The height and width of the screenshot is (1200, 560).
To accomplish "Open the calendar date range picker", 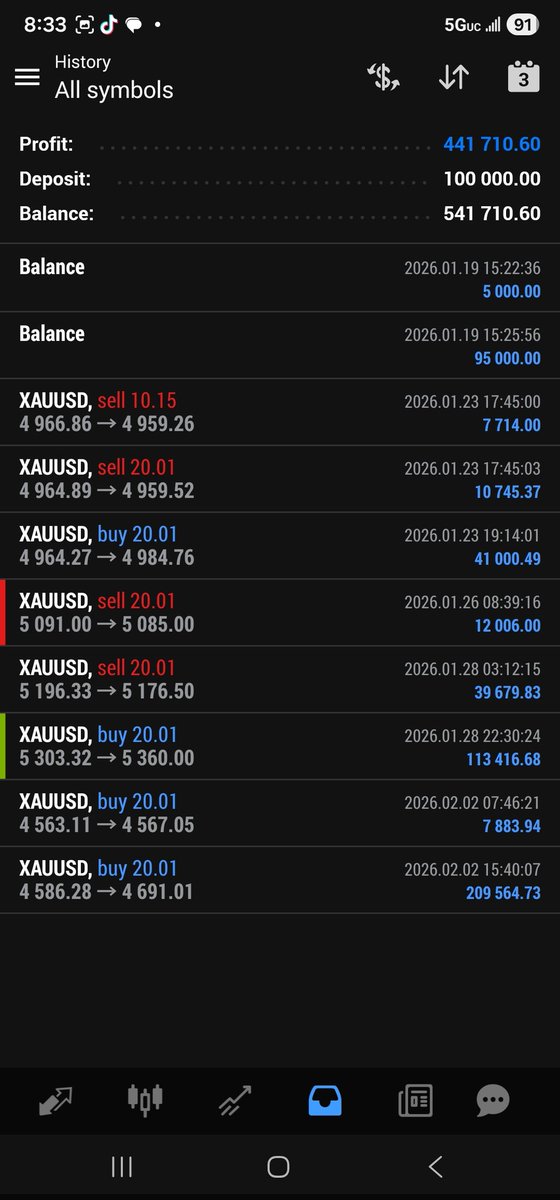I will click(x=524, y=78).
